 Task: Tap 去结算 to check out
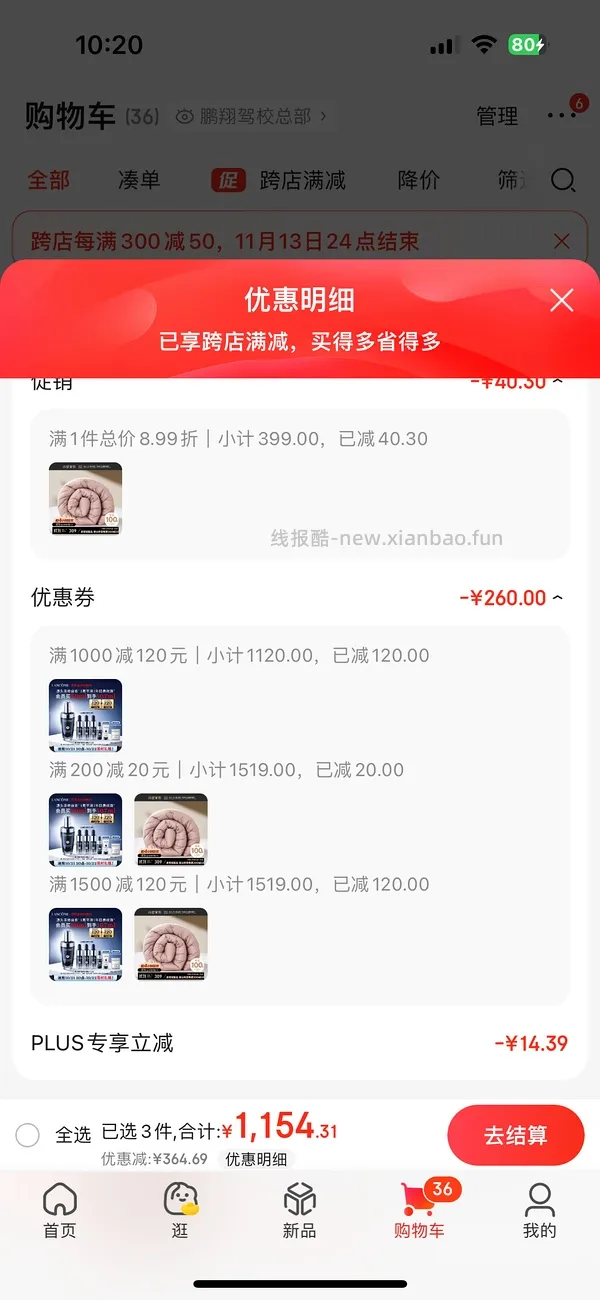[516, 1135]
